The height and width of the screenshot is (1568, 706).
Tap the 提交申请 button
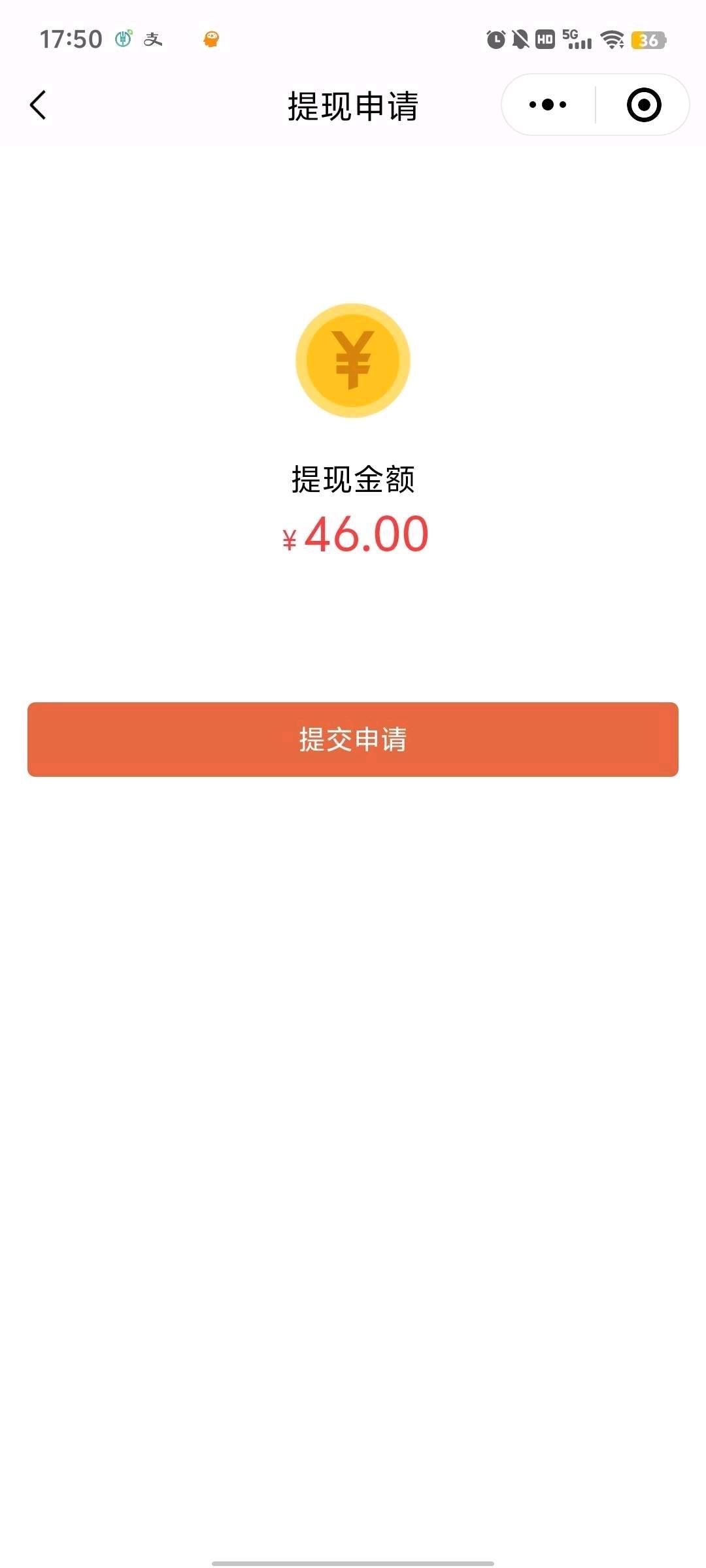(353, 739)
